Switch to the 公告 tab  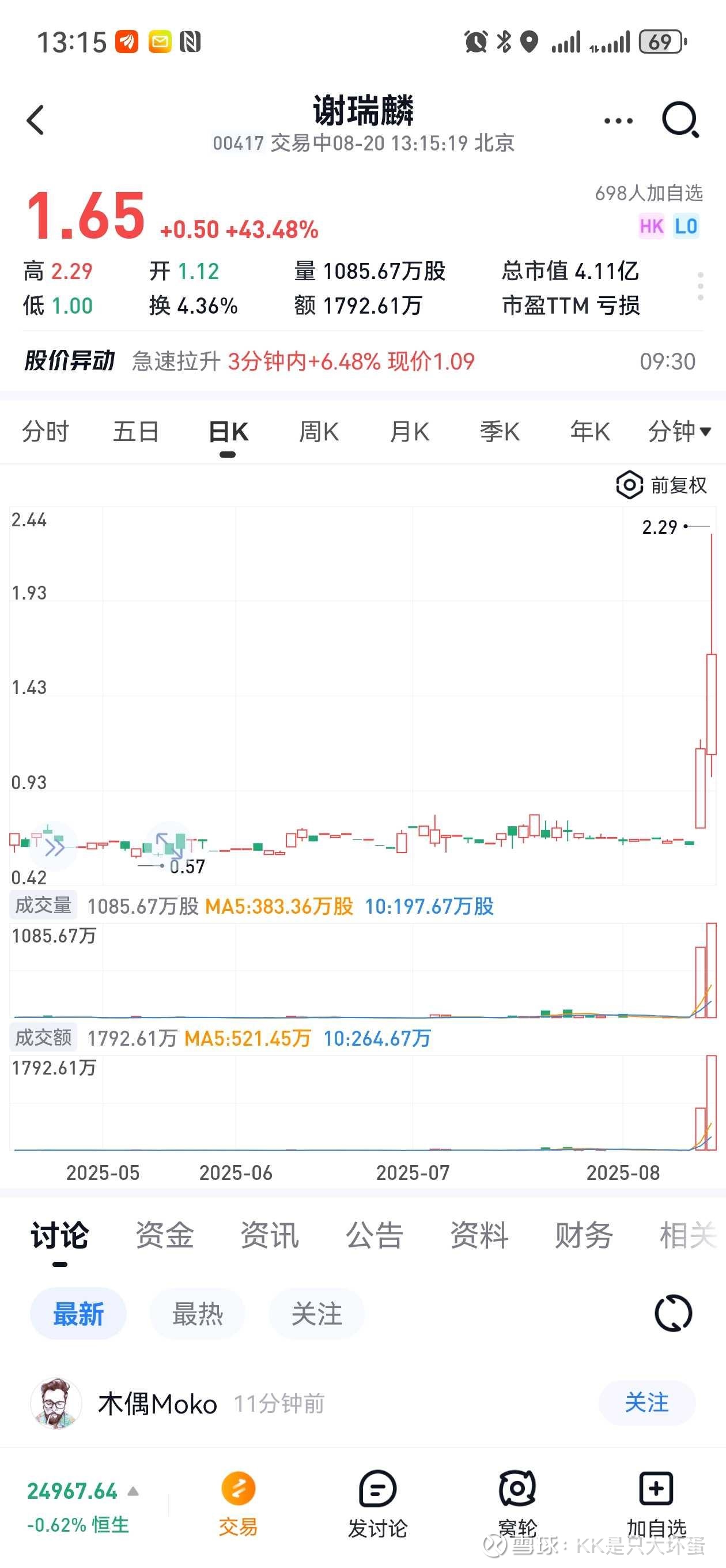click(375, 1235)
